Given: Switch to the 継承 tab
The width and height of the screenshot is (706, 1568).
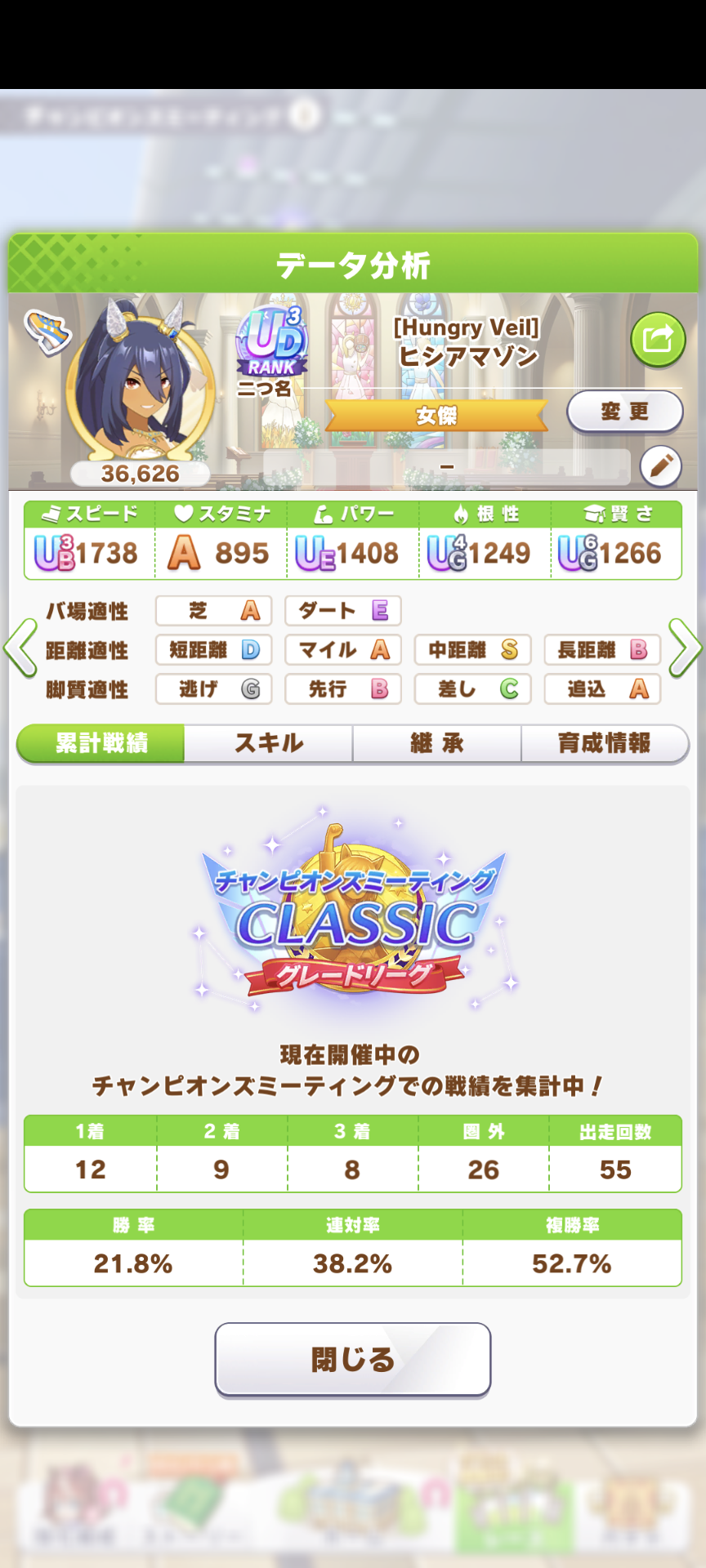Looking at the screenshot, I should 437,743.
